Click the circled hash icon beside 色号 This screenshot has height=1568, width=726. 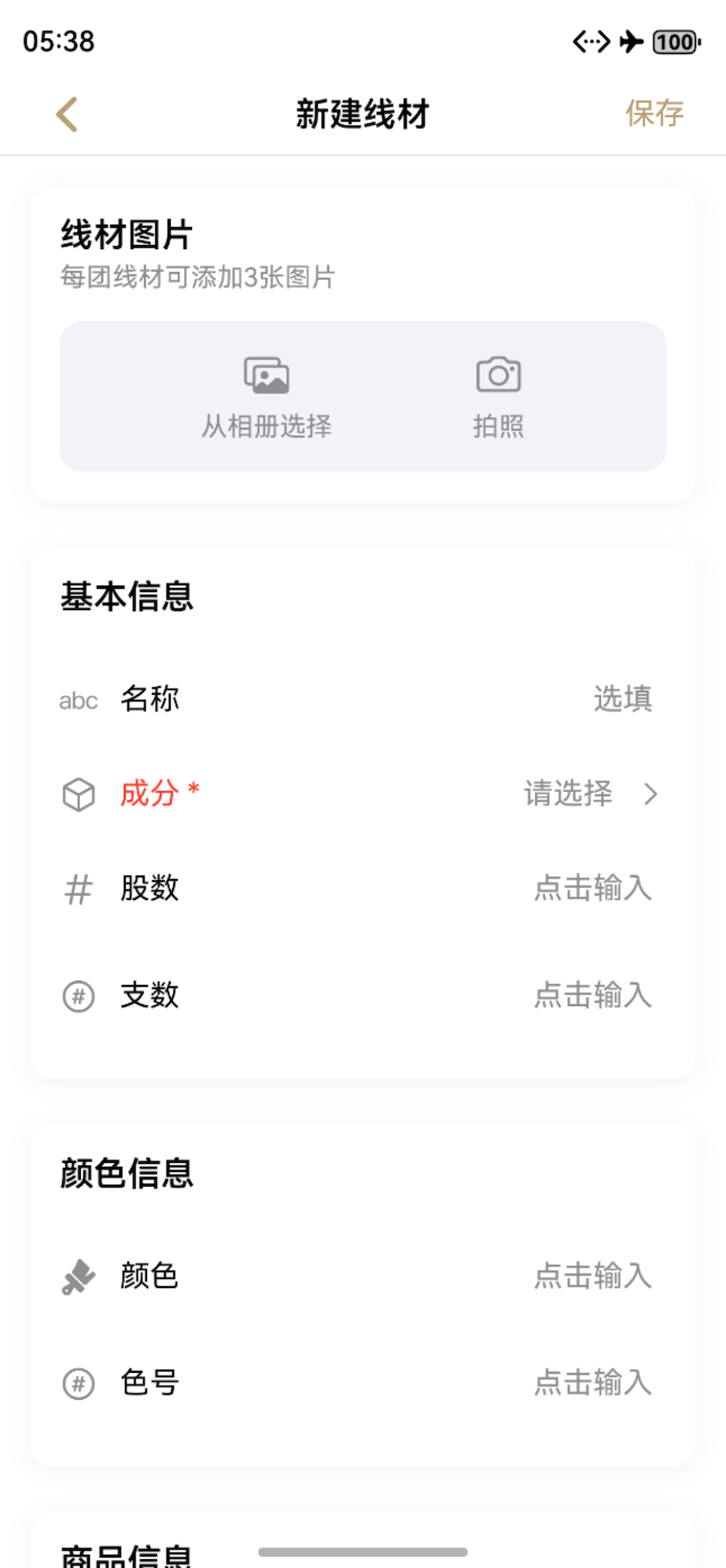pyautogui.click(x=78, y=1383)
